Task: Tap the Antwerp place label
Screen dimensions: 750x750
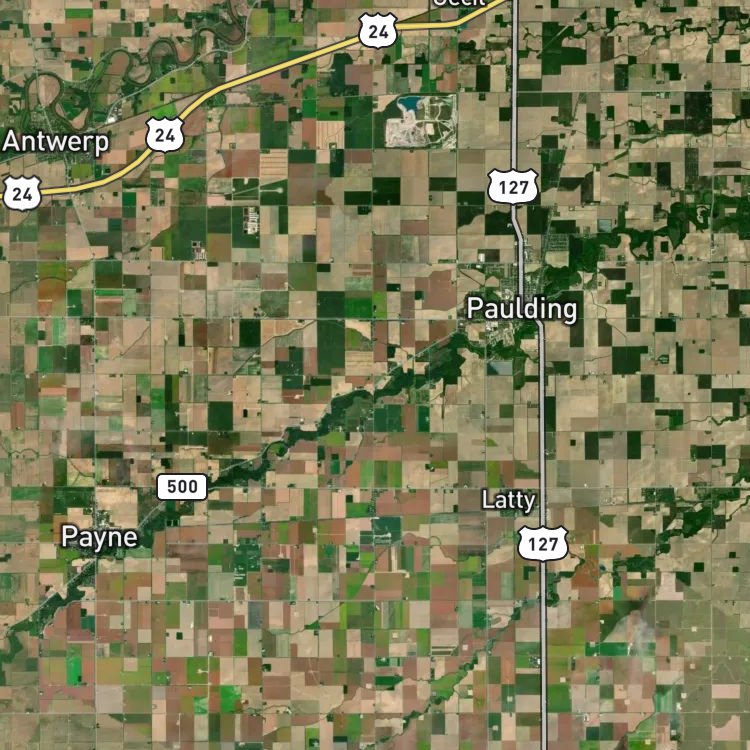Action: (55, 143)
